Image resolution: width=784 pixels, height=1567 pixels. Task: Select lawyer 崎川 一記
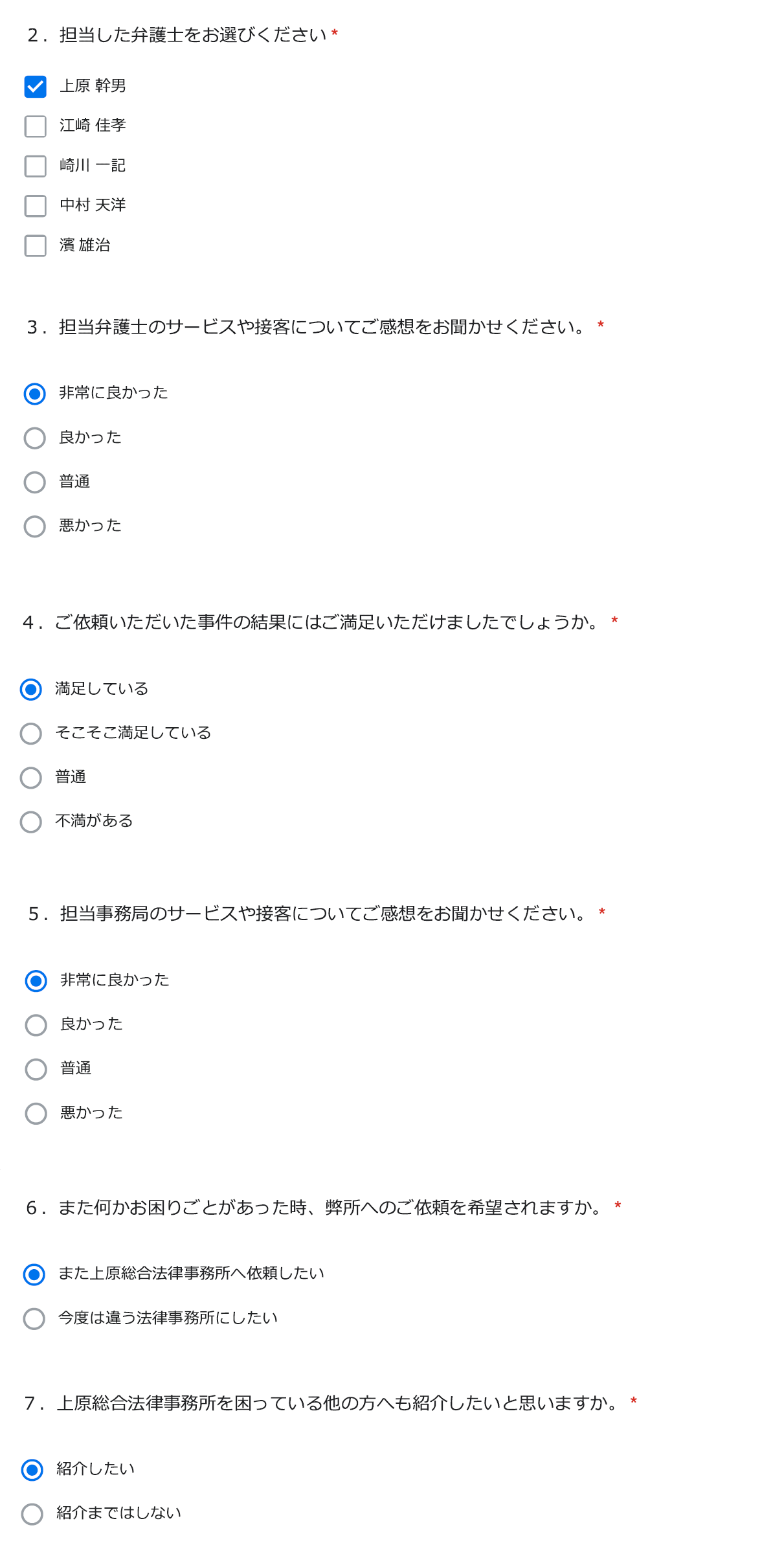tap(35, 166)
